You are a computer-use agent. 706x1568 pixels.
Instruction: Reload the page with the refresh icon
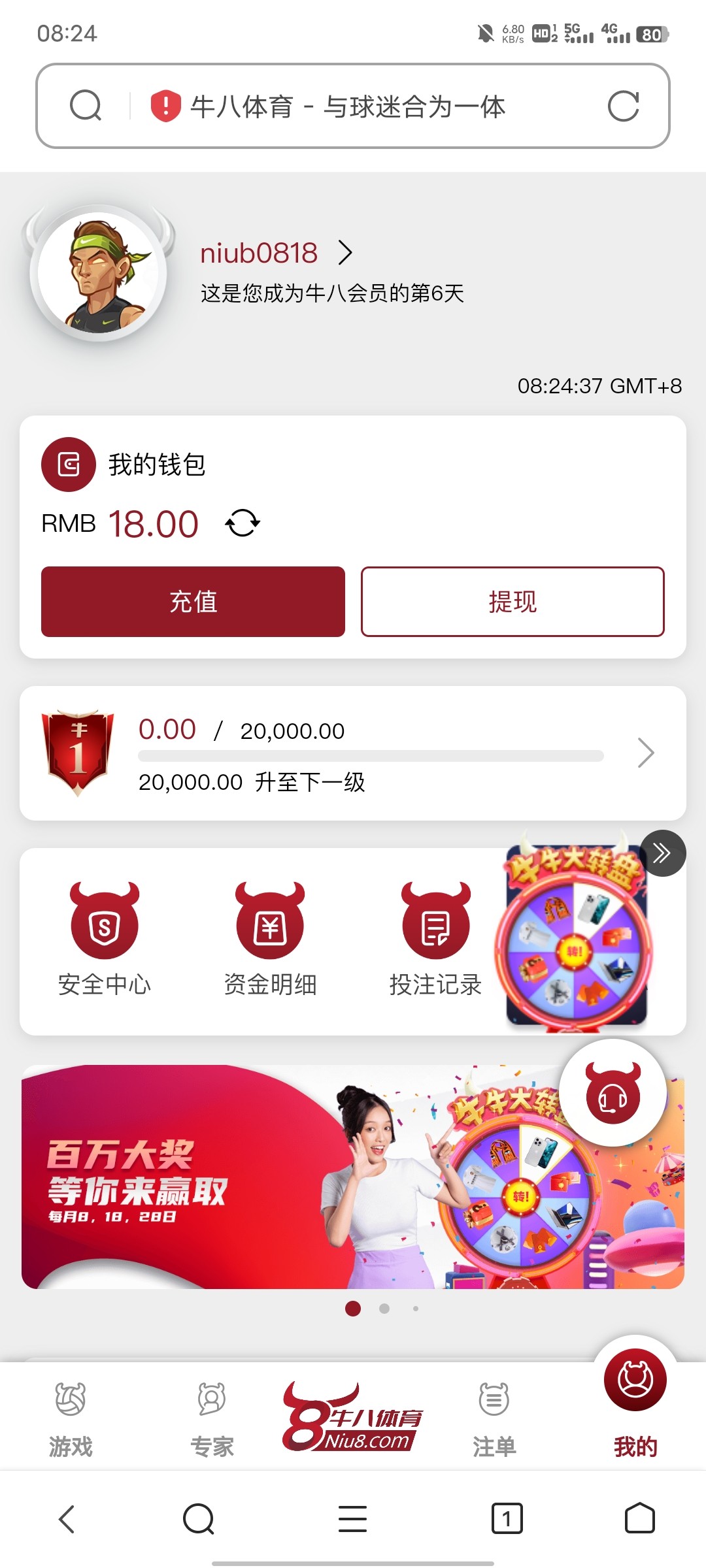pyautogui.click(x=622, y=106)
